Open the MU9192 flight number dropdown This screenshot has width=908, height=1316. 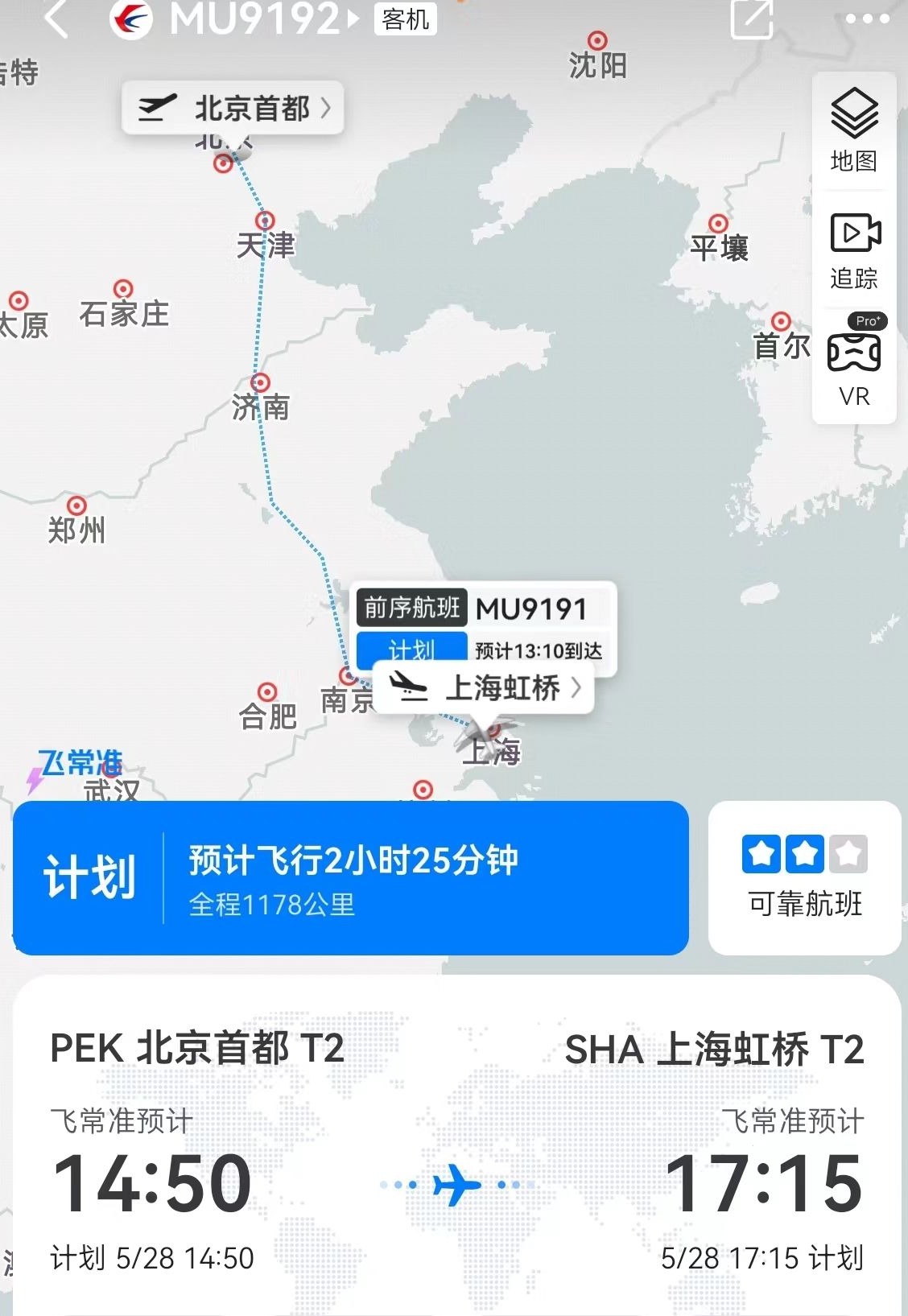[x=264, y=19]
